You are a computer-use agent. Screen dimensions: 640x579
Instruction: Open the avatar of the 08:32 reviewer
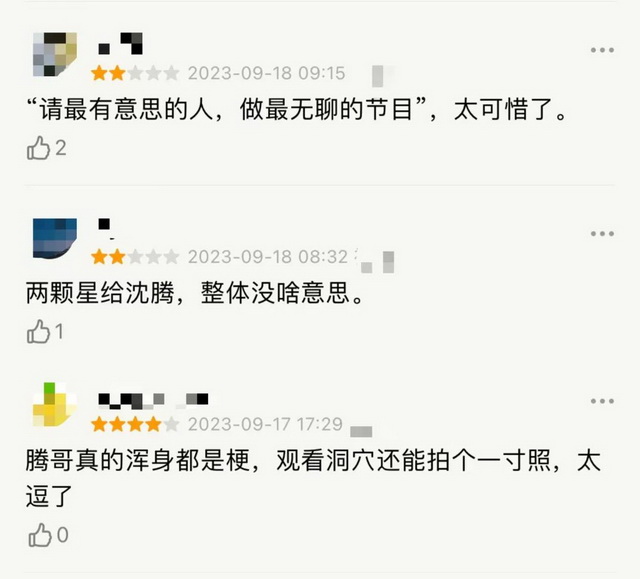pyautogui.click(x=55, y=239)
